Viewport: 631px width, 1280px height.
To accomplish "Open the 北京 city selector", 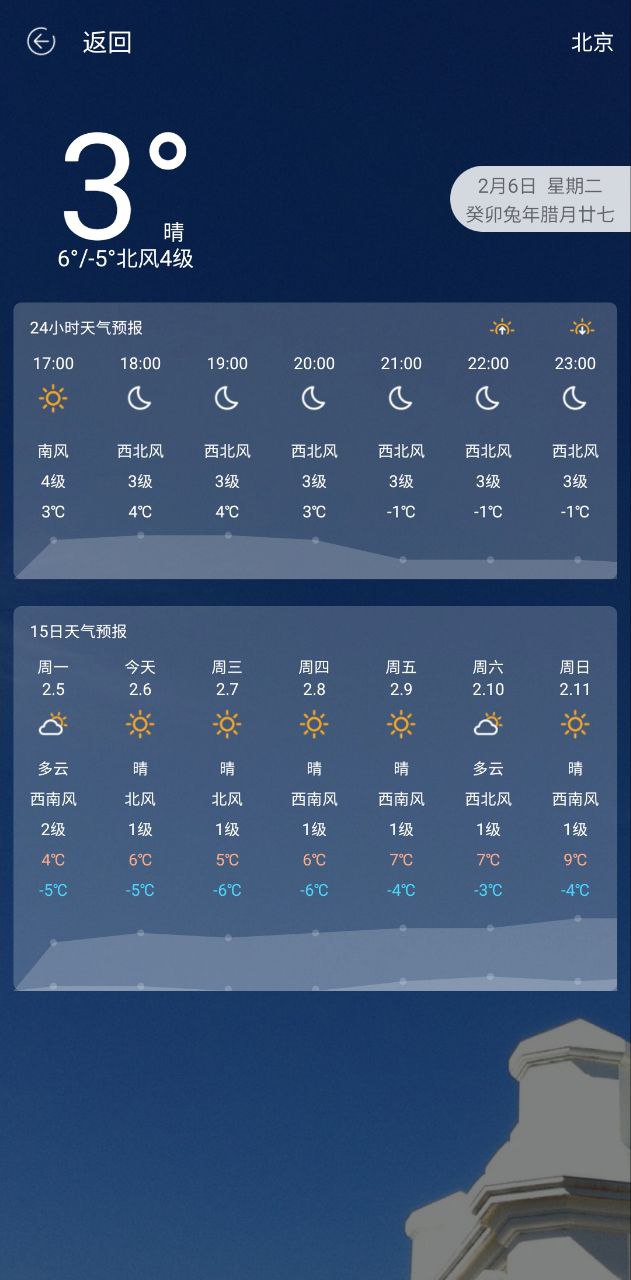I will 591,42.
